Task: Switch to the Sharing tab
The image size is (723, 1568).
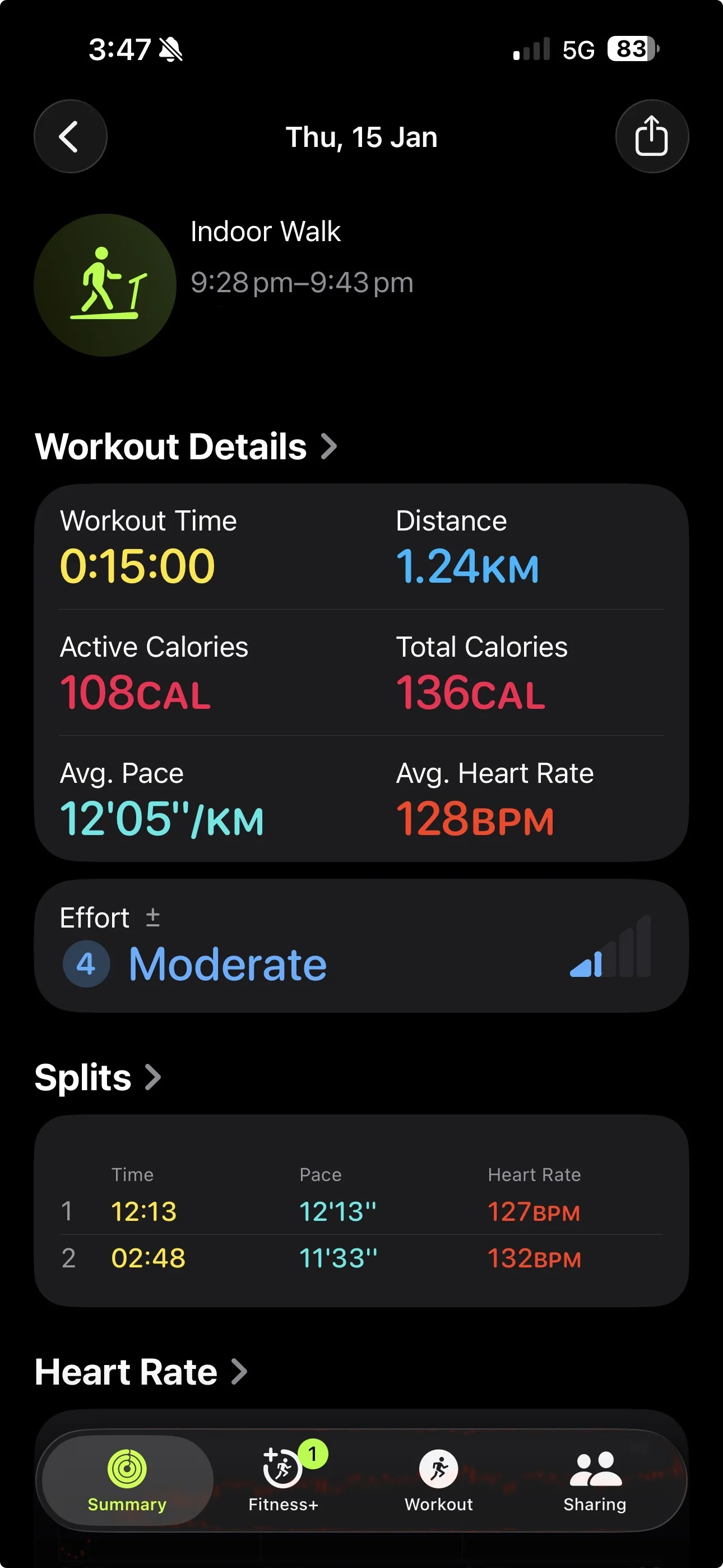Action: pos(595,1481)
